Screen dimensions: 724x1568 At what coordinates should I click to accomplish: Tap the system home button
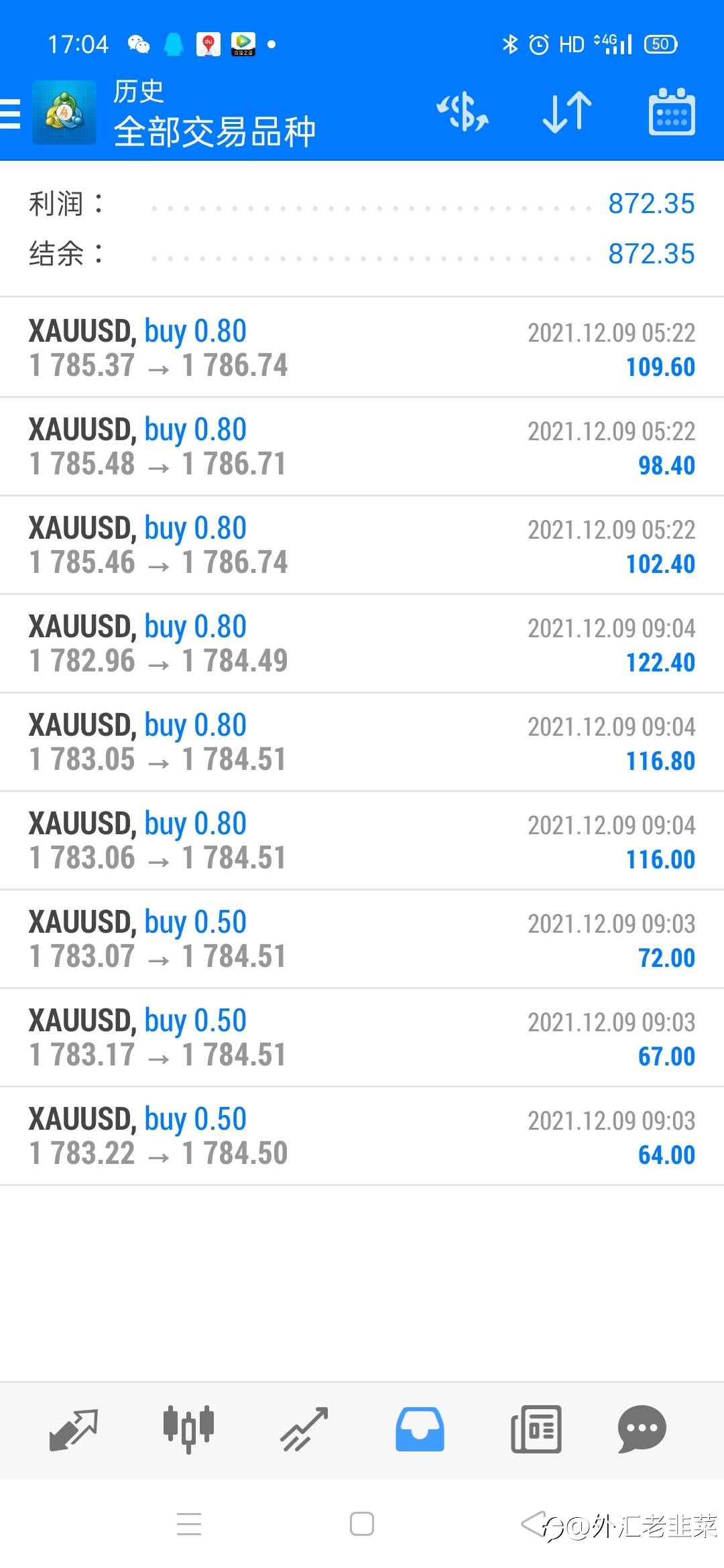tap(362, 1524)
